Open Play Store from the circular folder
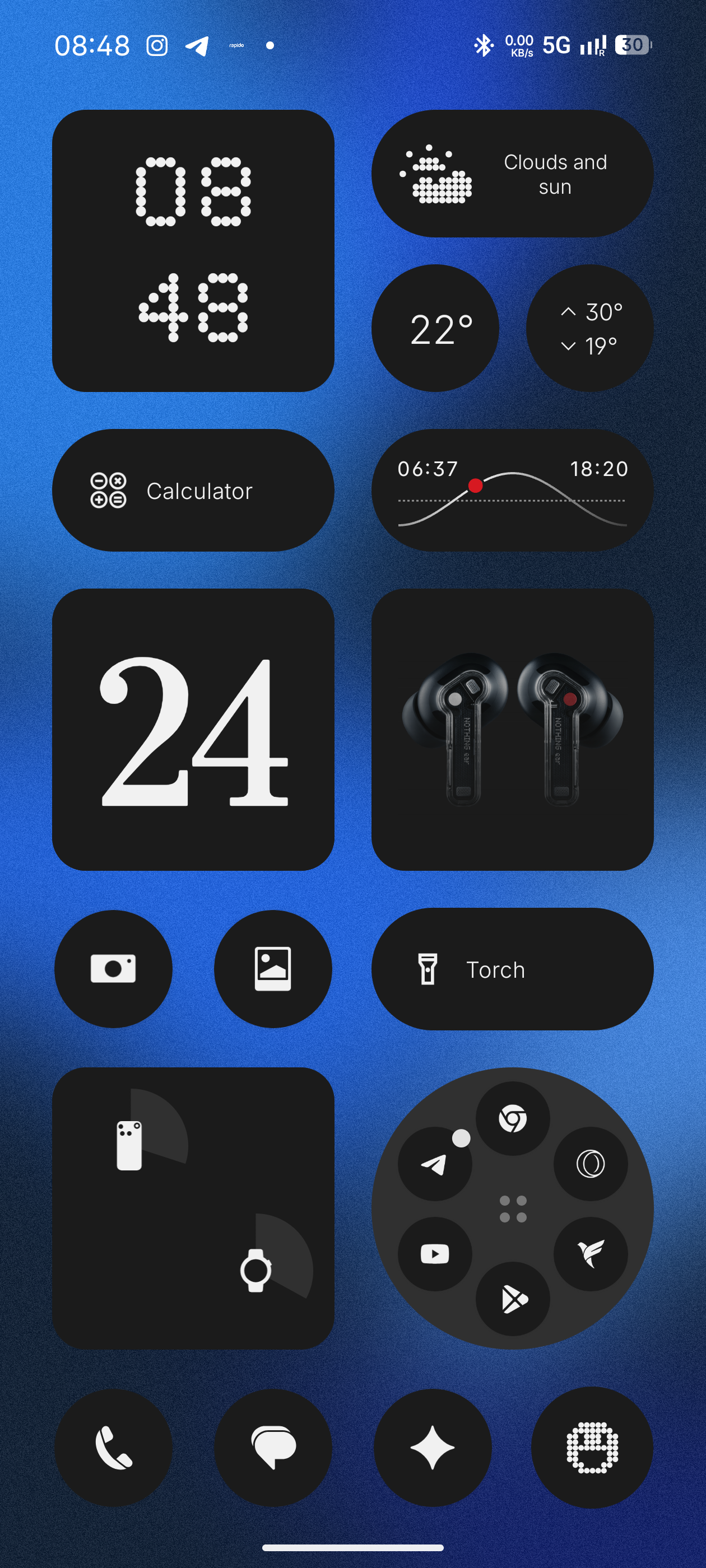Image resolution: width=706 pixels, height=1568 pixels. click(x=512, y=1299)
